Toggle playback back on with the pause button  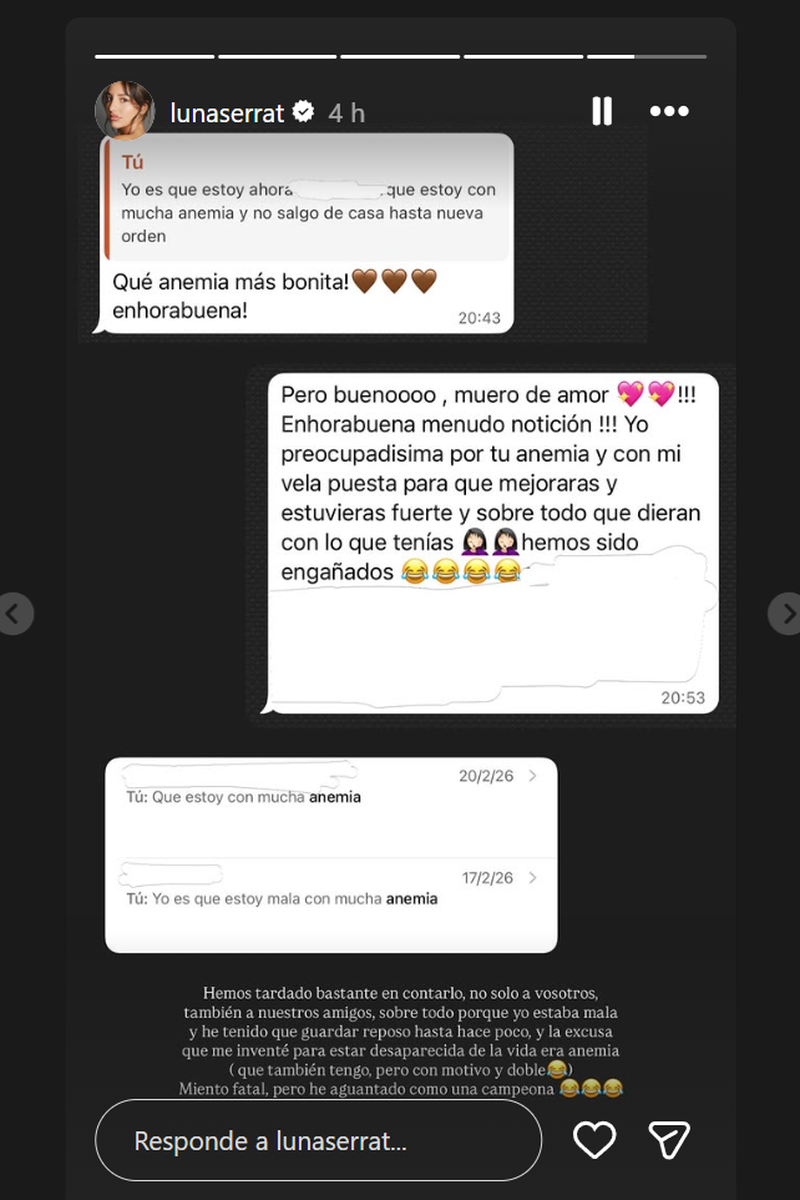tap(602, 112)
